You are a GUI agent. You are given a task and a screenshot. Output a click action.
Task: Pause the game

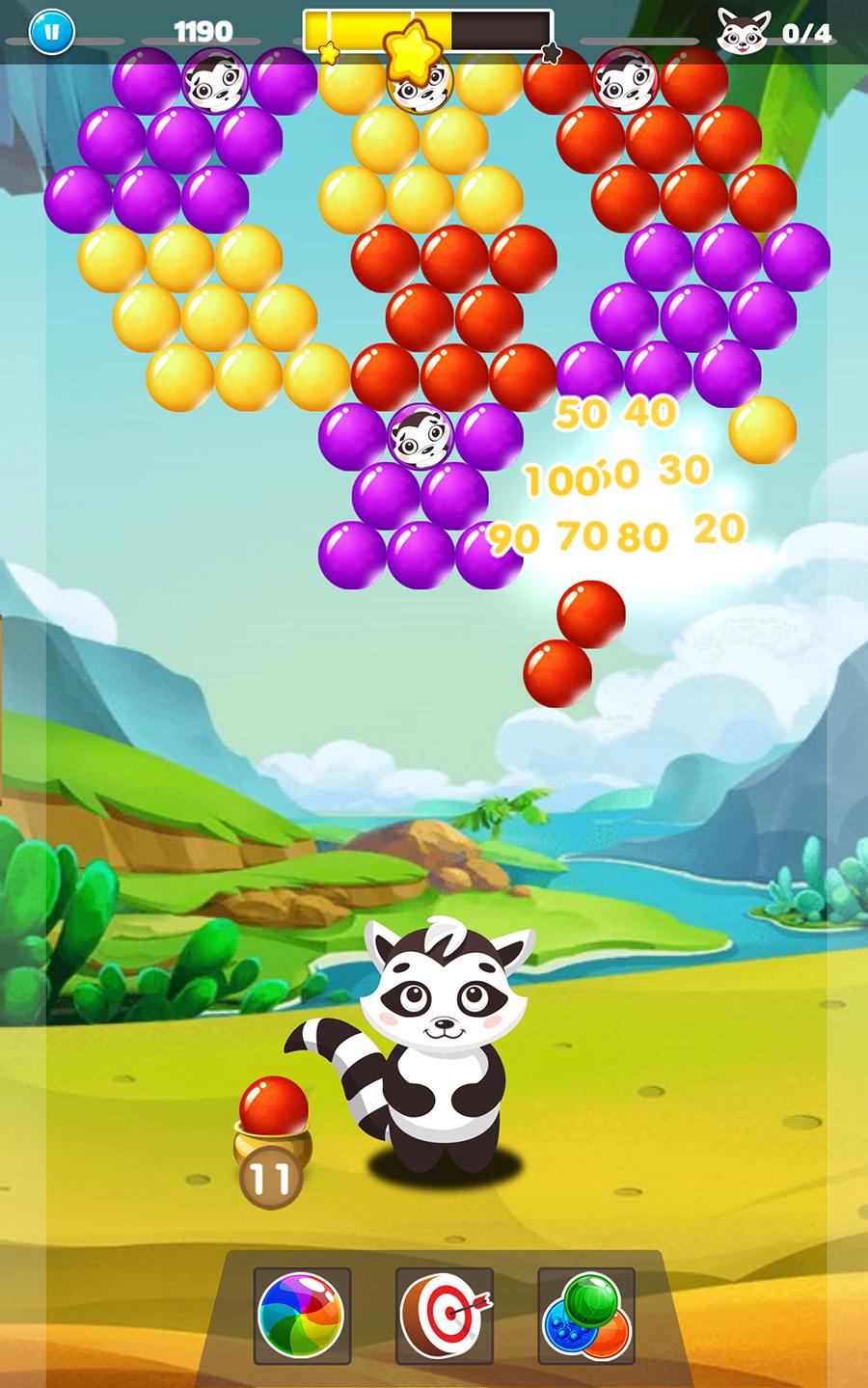pos(52,33)
